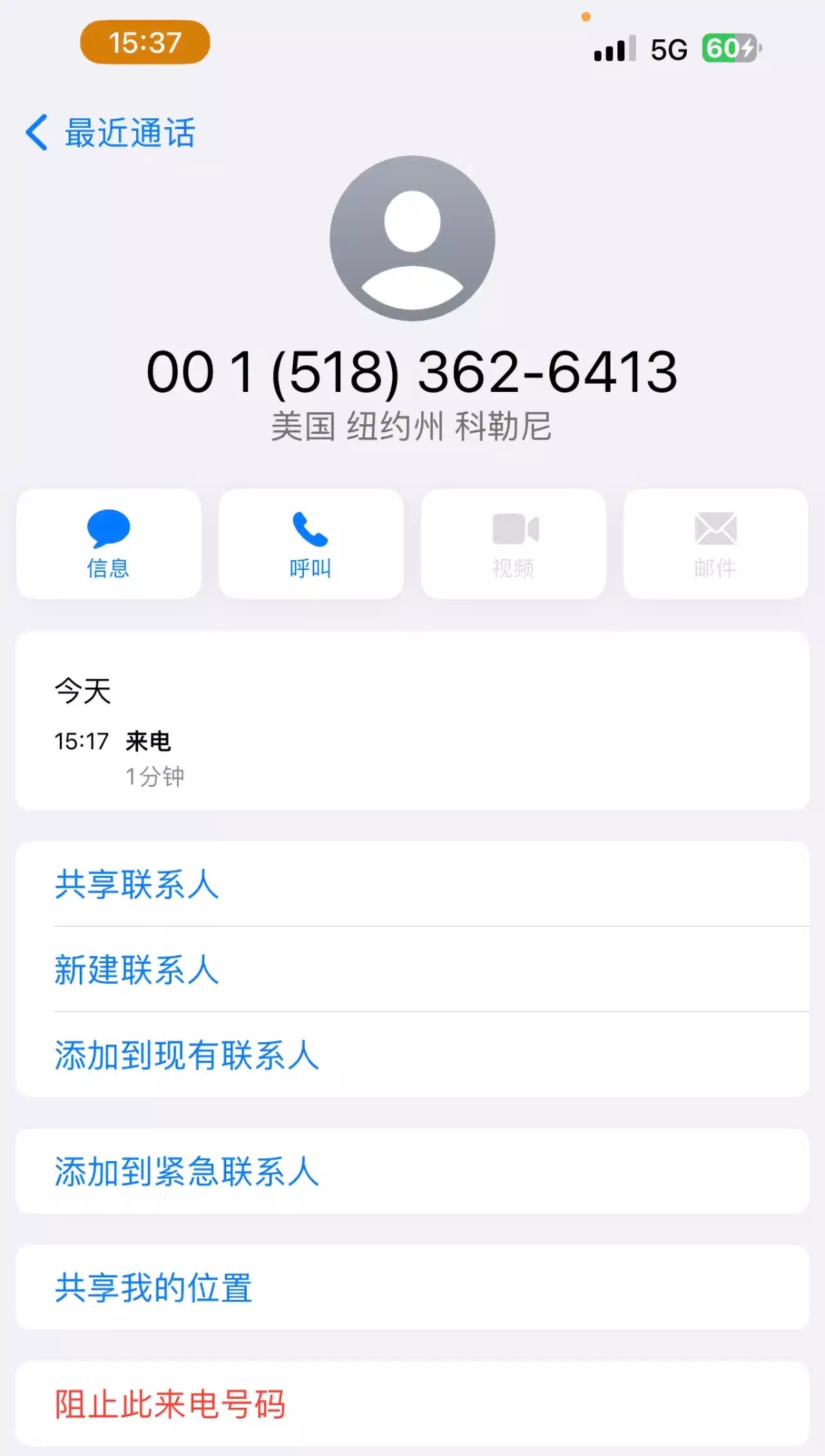Call this number with 呼叫

[x=311, y=544]
